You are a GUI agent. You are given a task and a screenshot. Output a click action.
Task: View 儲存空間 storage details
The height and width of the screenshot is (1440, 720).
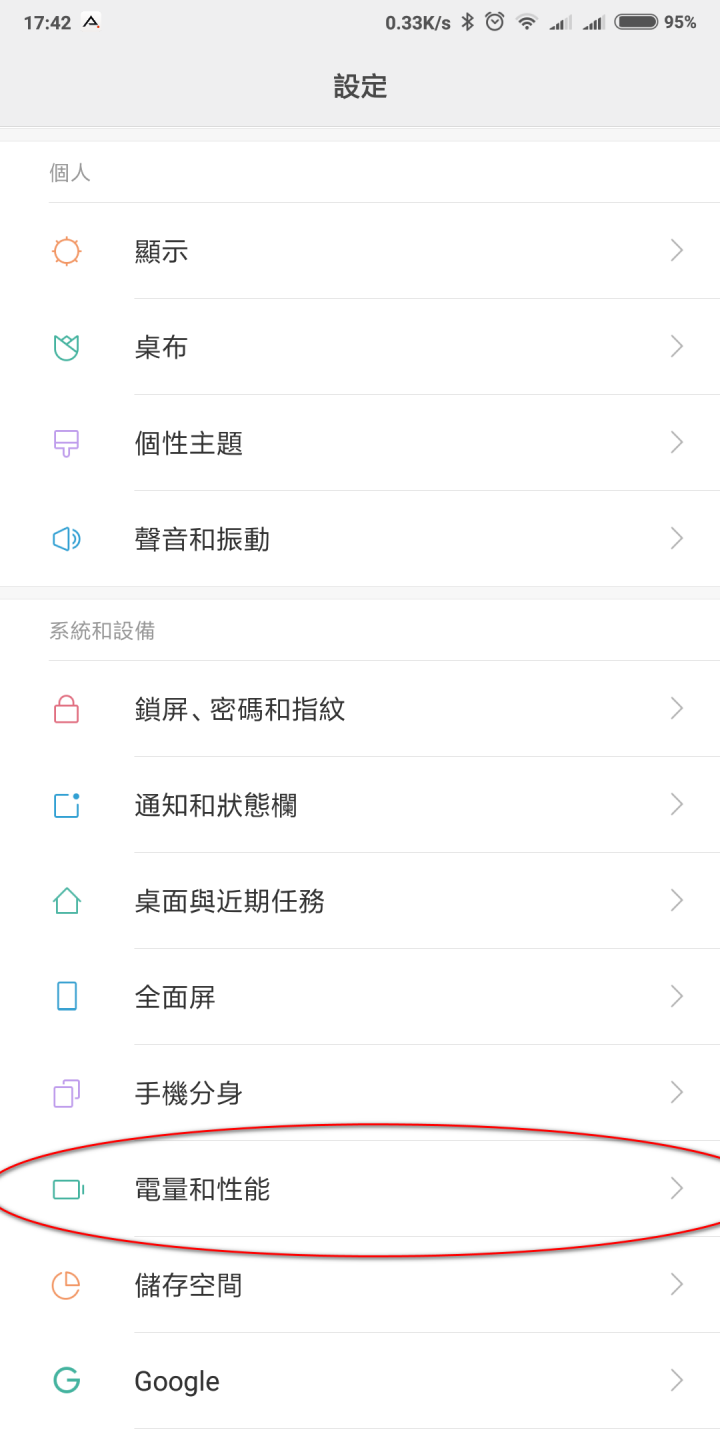click(x=360, y=1285)
